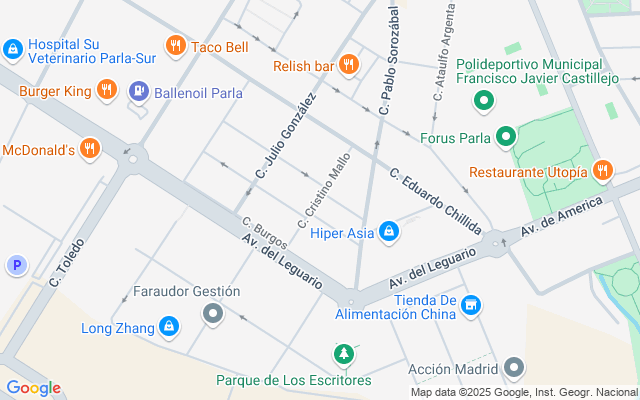This screenshot has width=640, height=400.
Task: Open the Taco Bell restaurant marker
Action: [176, 45]
